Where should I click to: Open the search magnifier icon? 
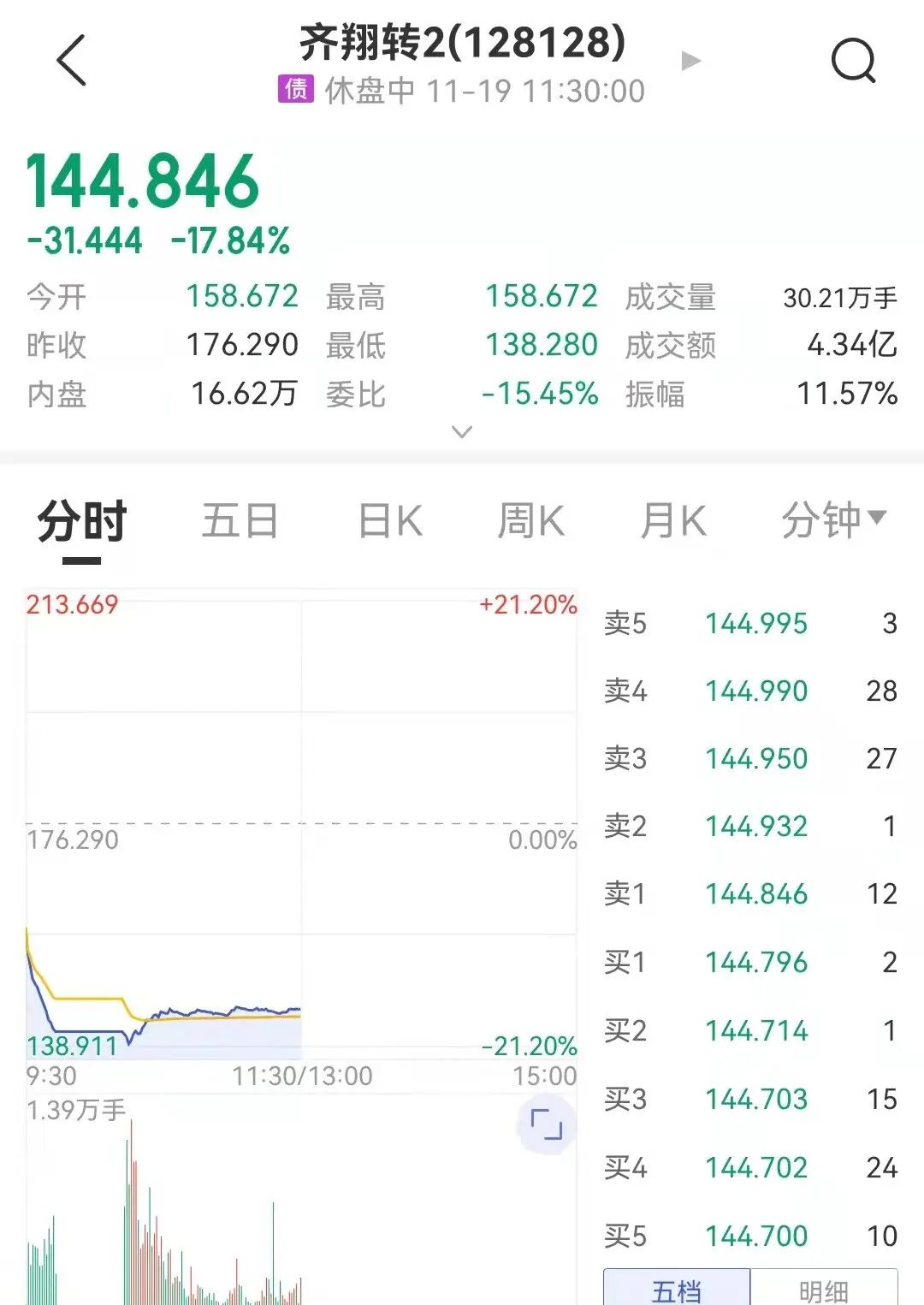tap(853, 61)
